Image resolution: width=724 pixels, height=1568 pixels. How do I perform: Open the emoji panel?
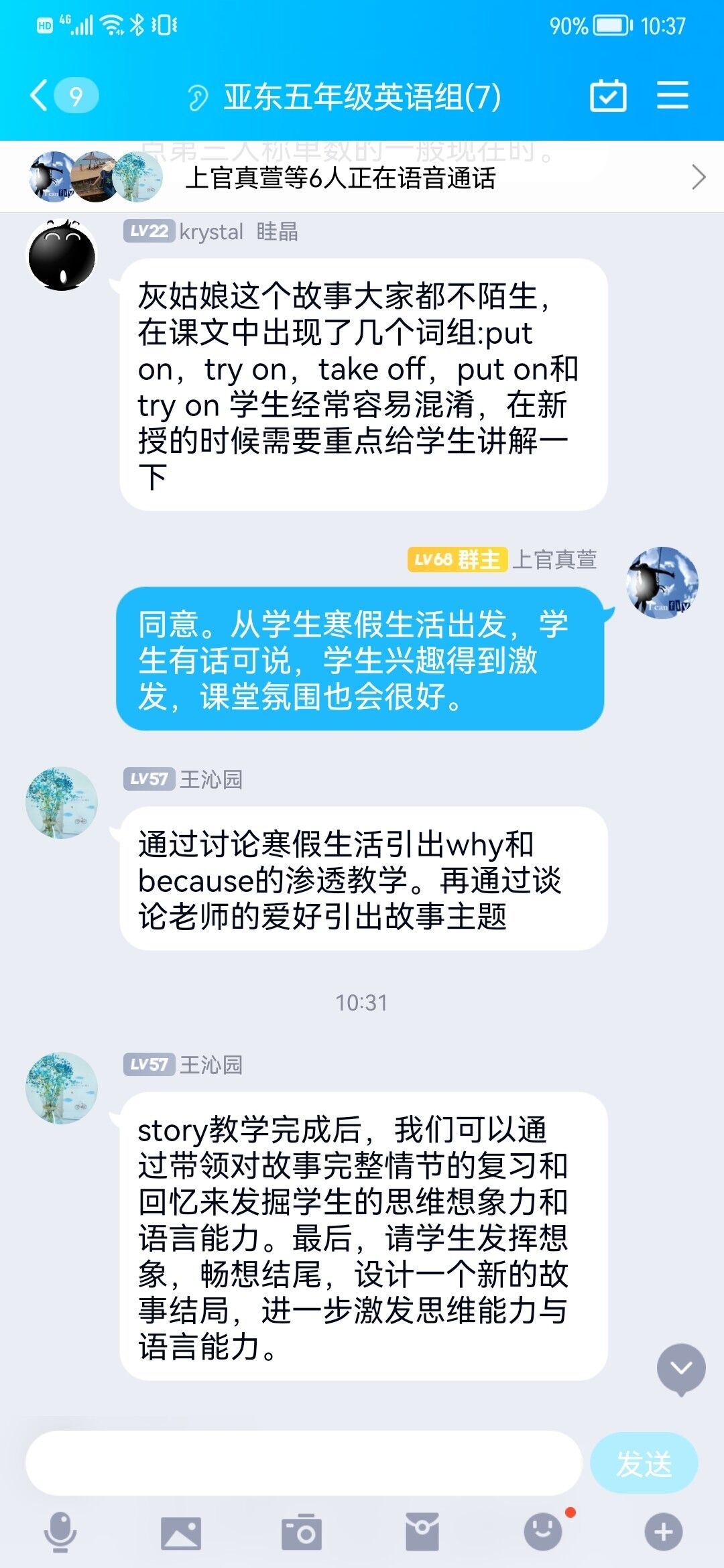543,1532
